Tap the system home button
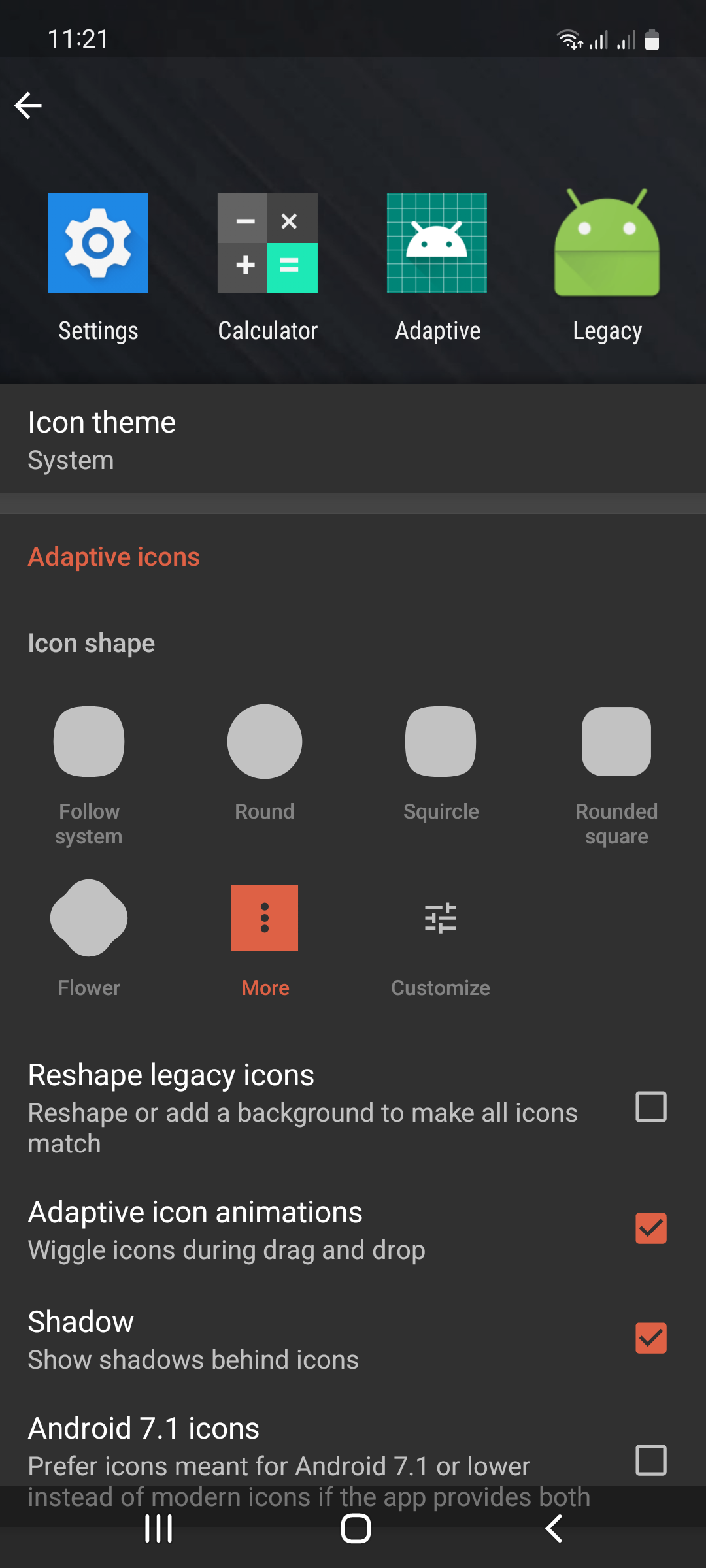Viewport: 706px width, 1568px height. click(x=356, y=1529)
